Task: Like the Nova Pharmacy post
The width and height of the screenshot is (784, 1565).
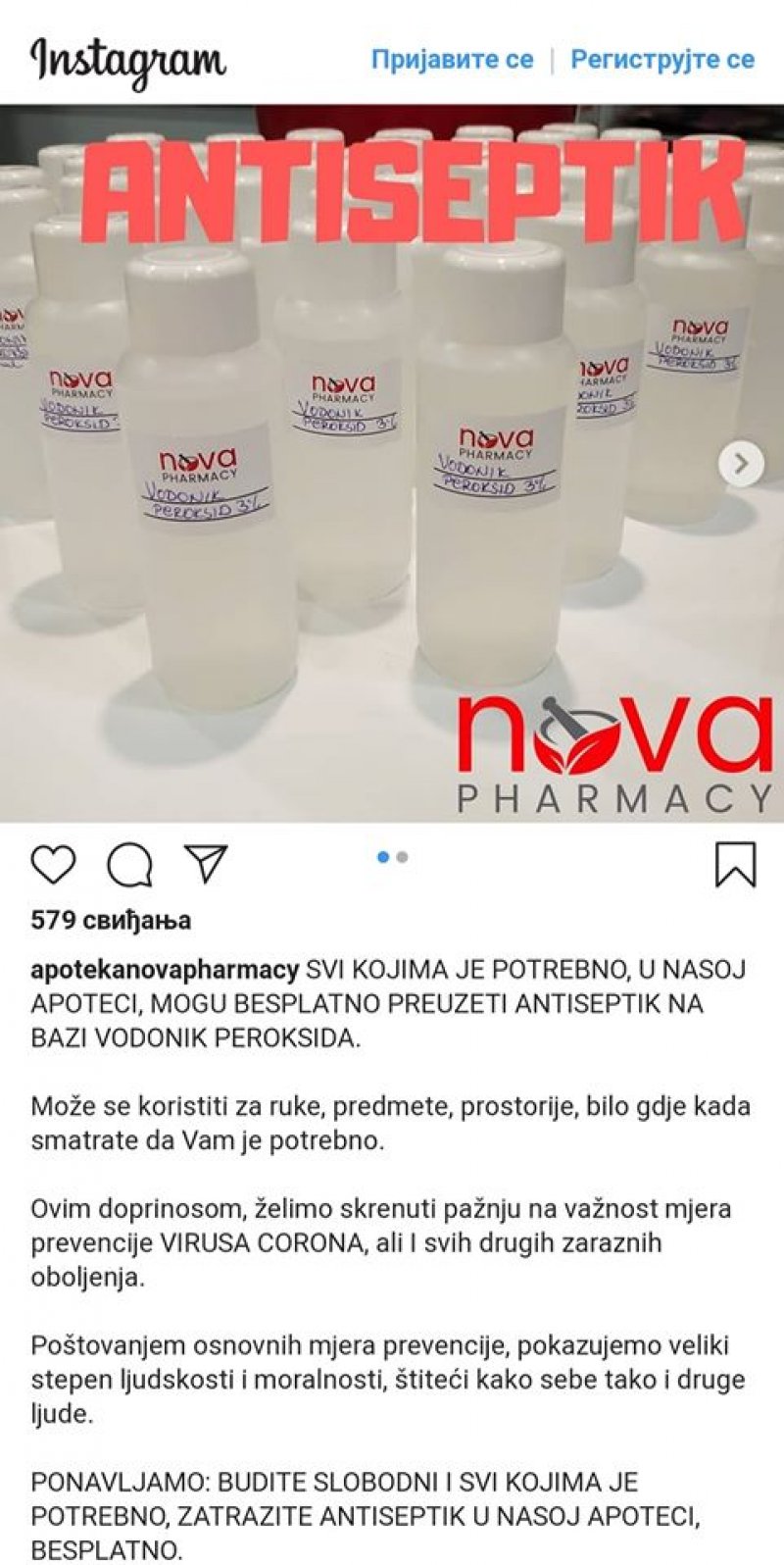Action: [53, 864]
